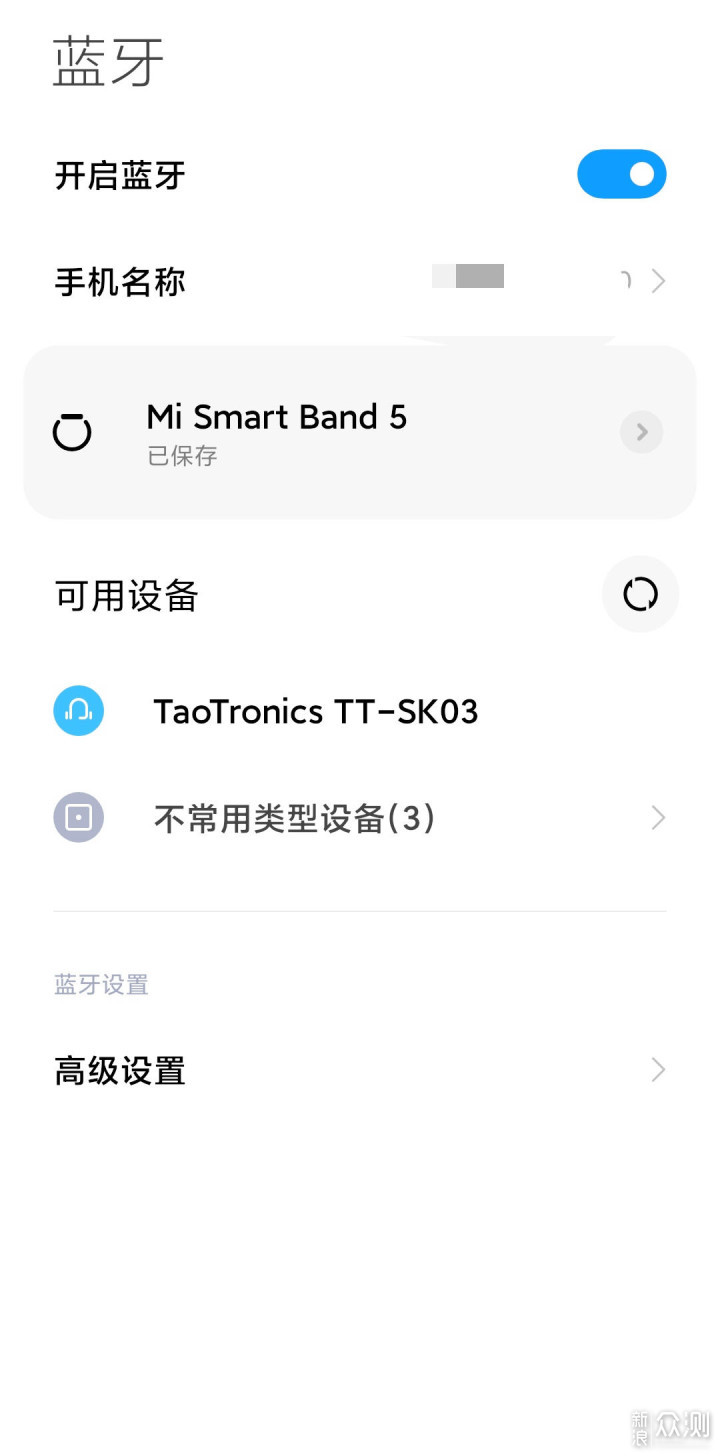Refresh the available devices list
The height and width of the screenshot is (1456, 720).
click(x=640, y=595)
